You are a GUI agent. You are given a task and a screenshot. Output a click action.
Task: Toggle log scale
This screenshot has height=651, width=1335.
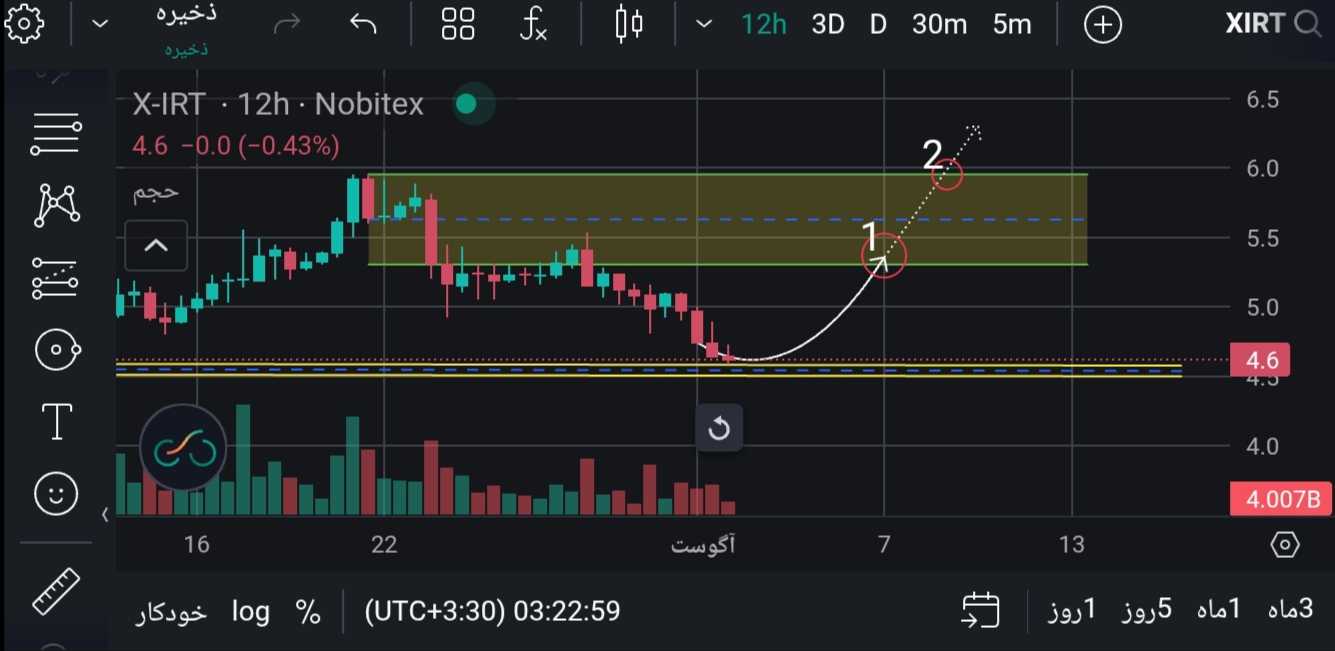(250, 611)
